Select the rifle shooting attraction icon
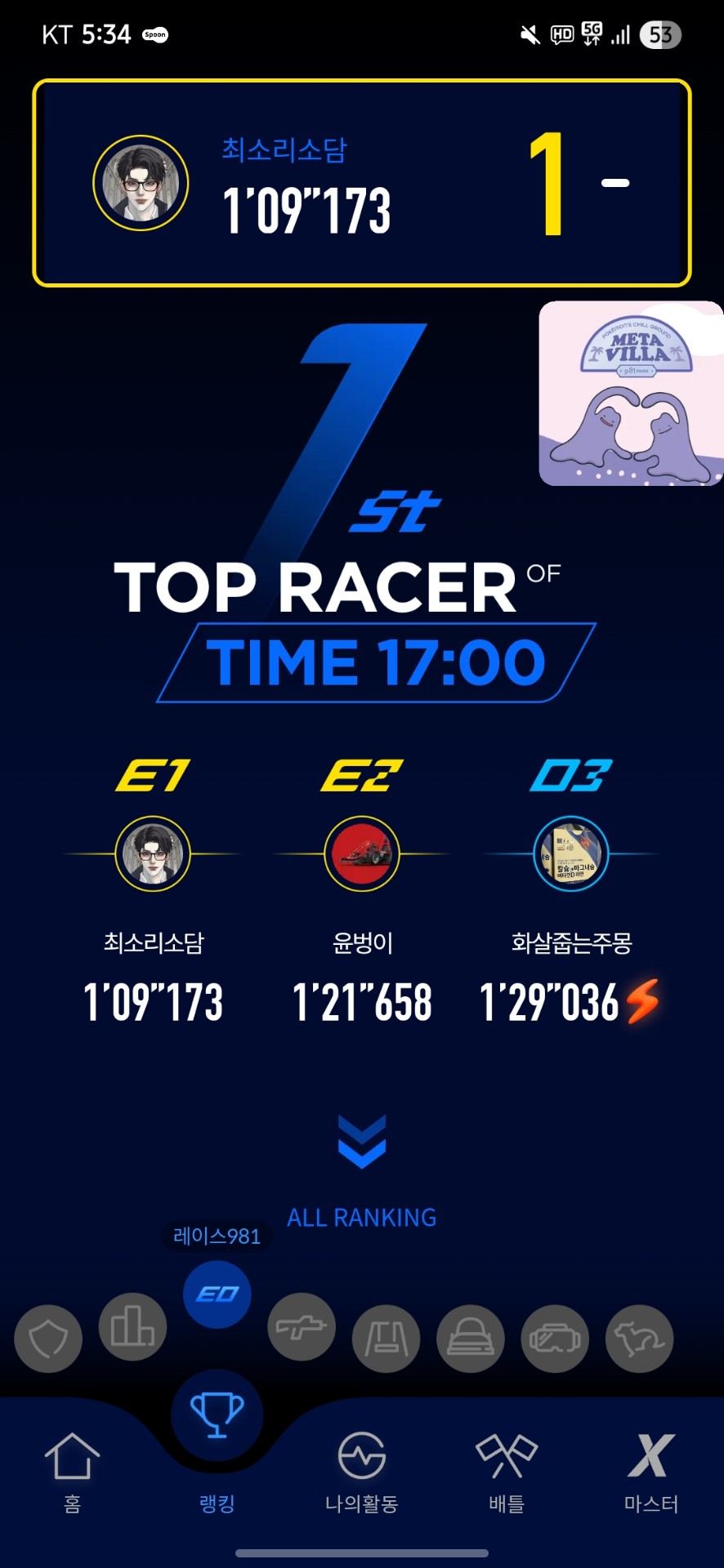 [x=302, y=1325]
